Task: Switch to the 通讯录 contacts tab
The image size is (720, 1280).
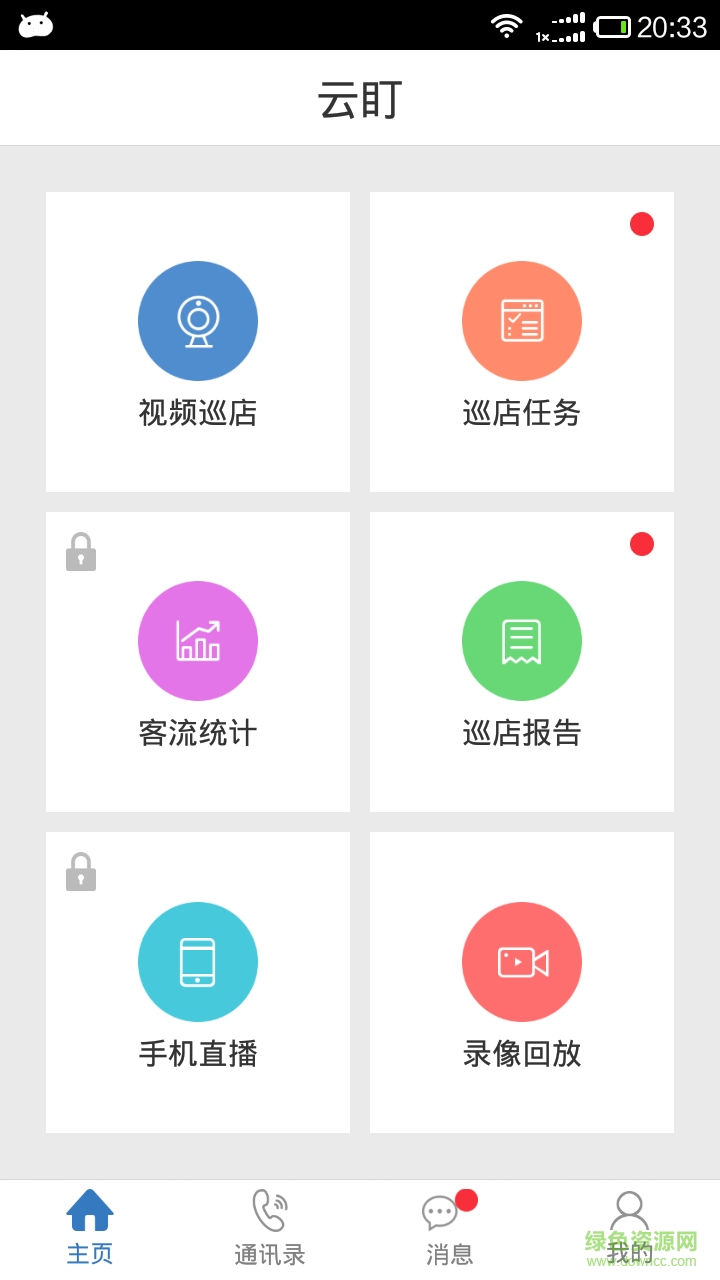Action: click(268, 1225)
